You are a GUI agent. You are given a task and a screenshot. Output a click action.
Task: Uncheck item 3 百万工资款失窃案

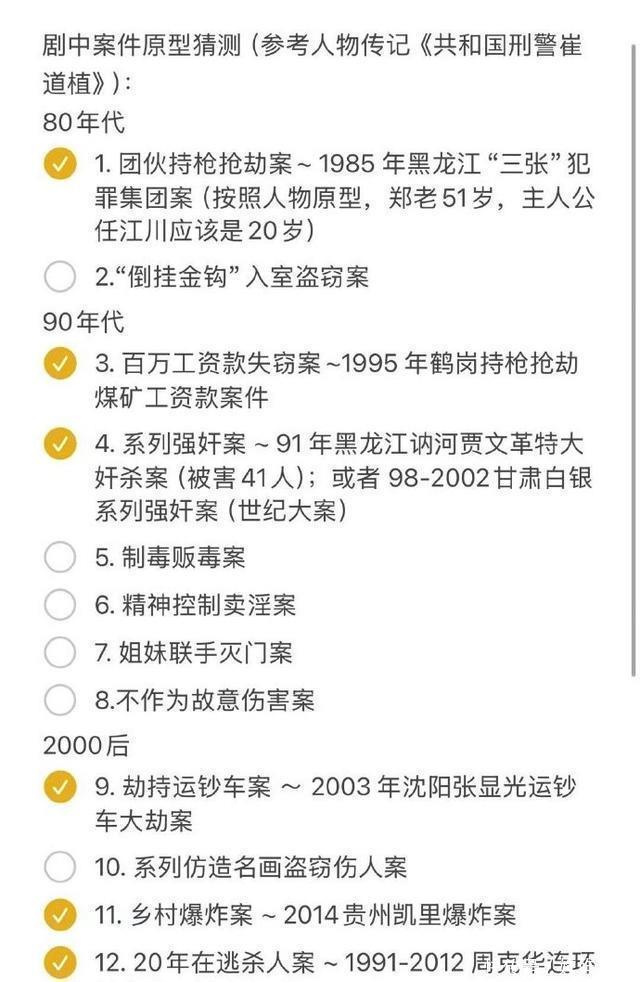coord(61,364)
